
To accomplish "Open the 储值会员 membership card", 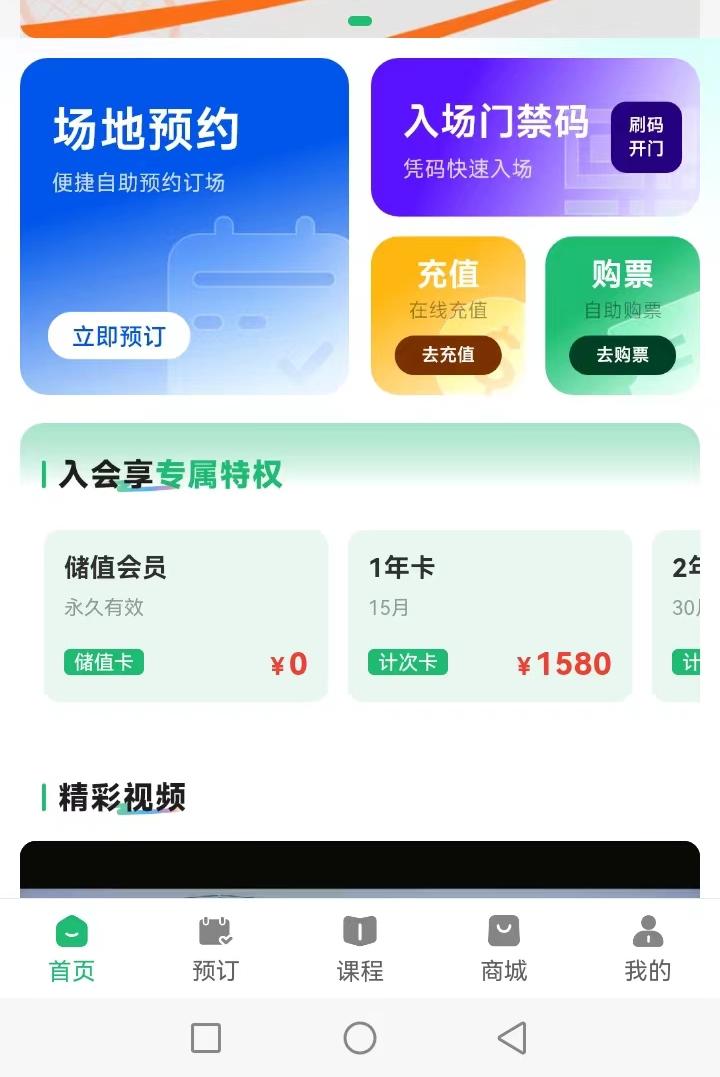I will [186, 615].
